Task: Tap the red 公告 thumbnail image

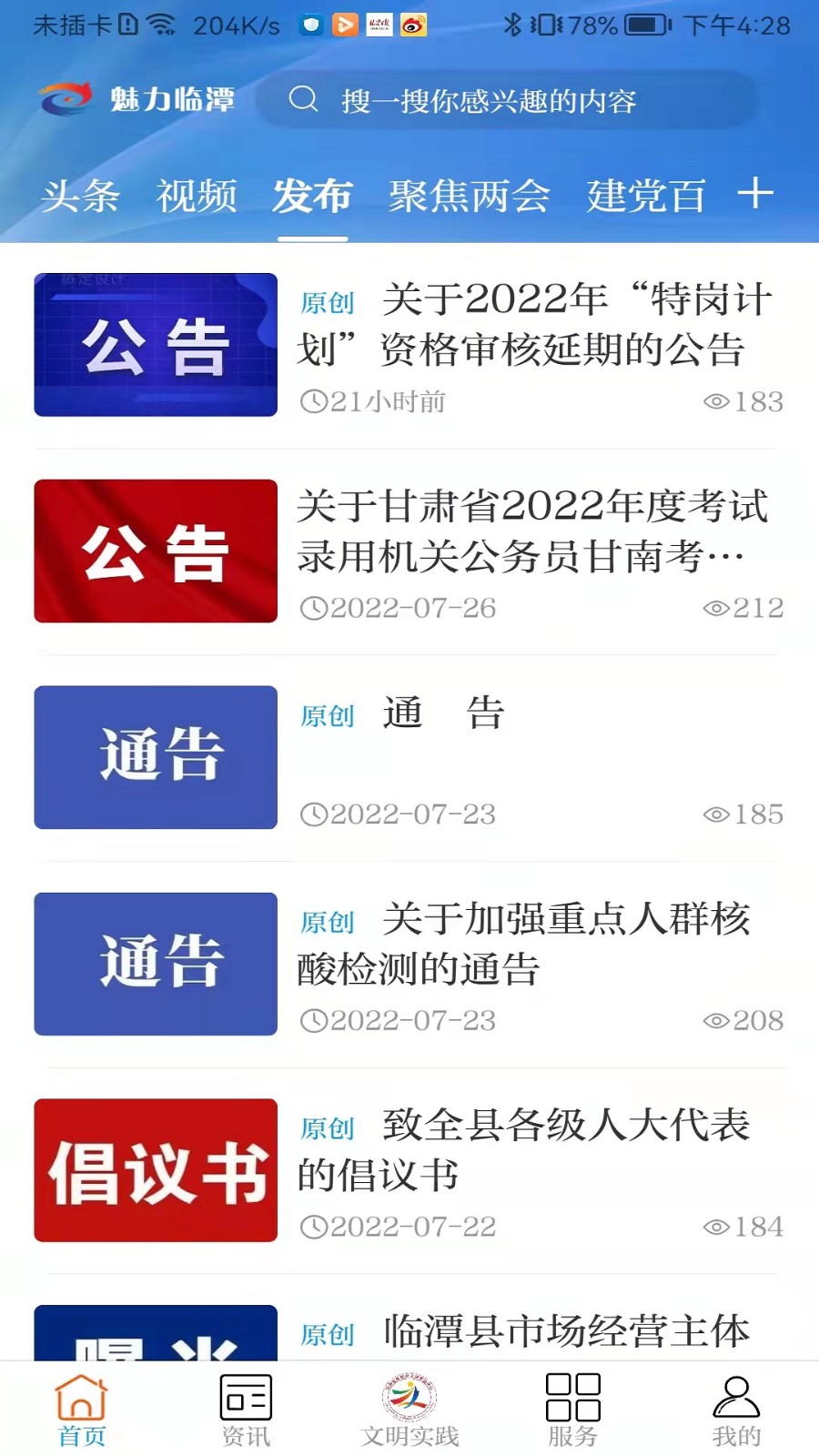Action: pos(155,551)
